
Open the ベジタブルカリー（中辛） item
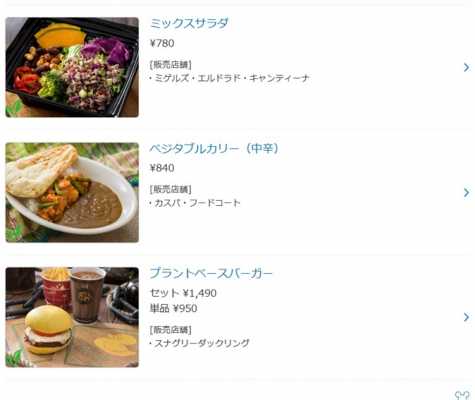click(x=214, y=148)
